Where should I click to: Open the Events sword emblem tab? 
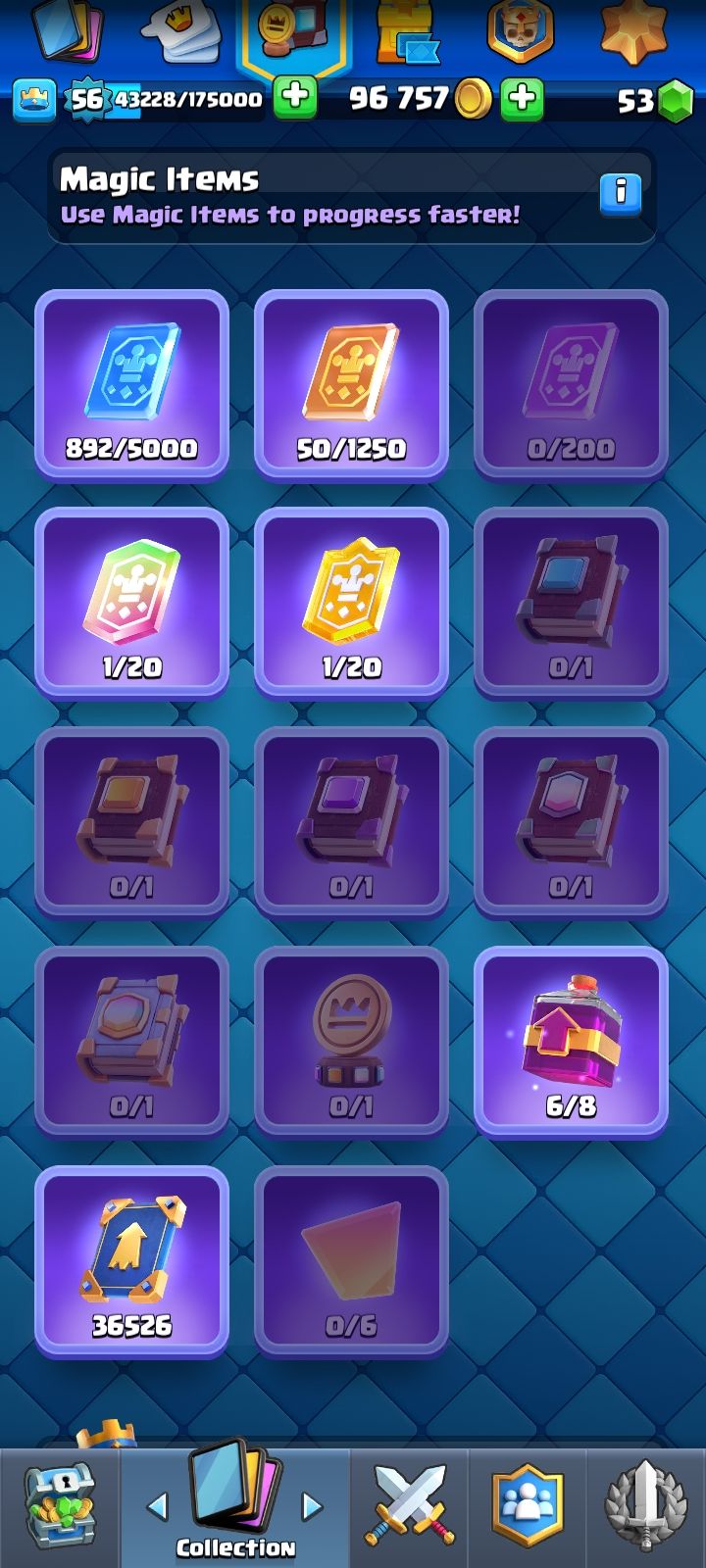tap(645, 1506)
